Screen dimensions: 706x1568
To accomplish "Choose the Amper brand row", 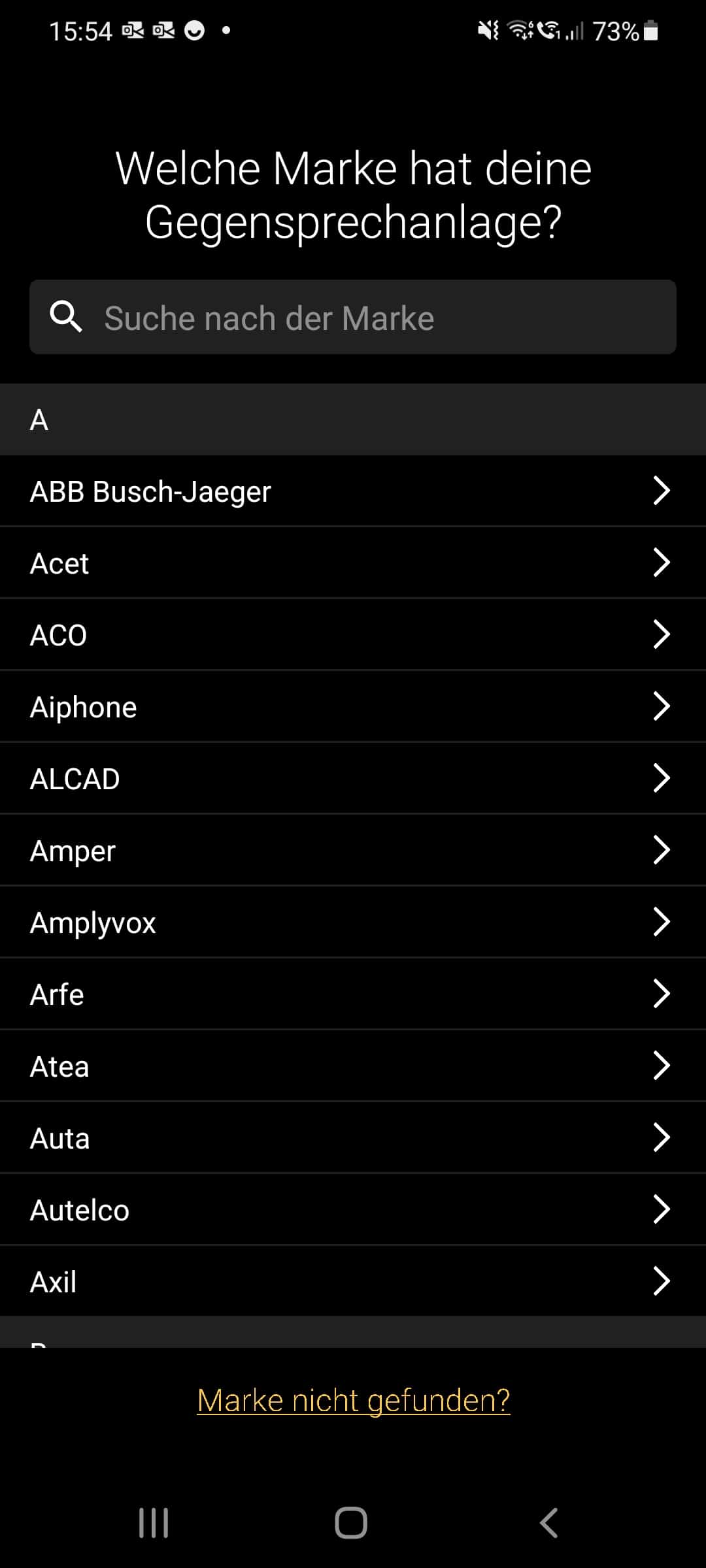I will pyautogui.click(x=353, y=851).
